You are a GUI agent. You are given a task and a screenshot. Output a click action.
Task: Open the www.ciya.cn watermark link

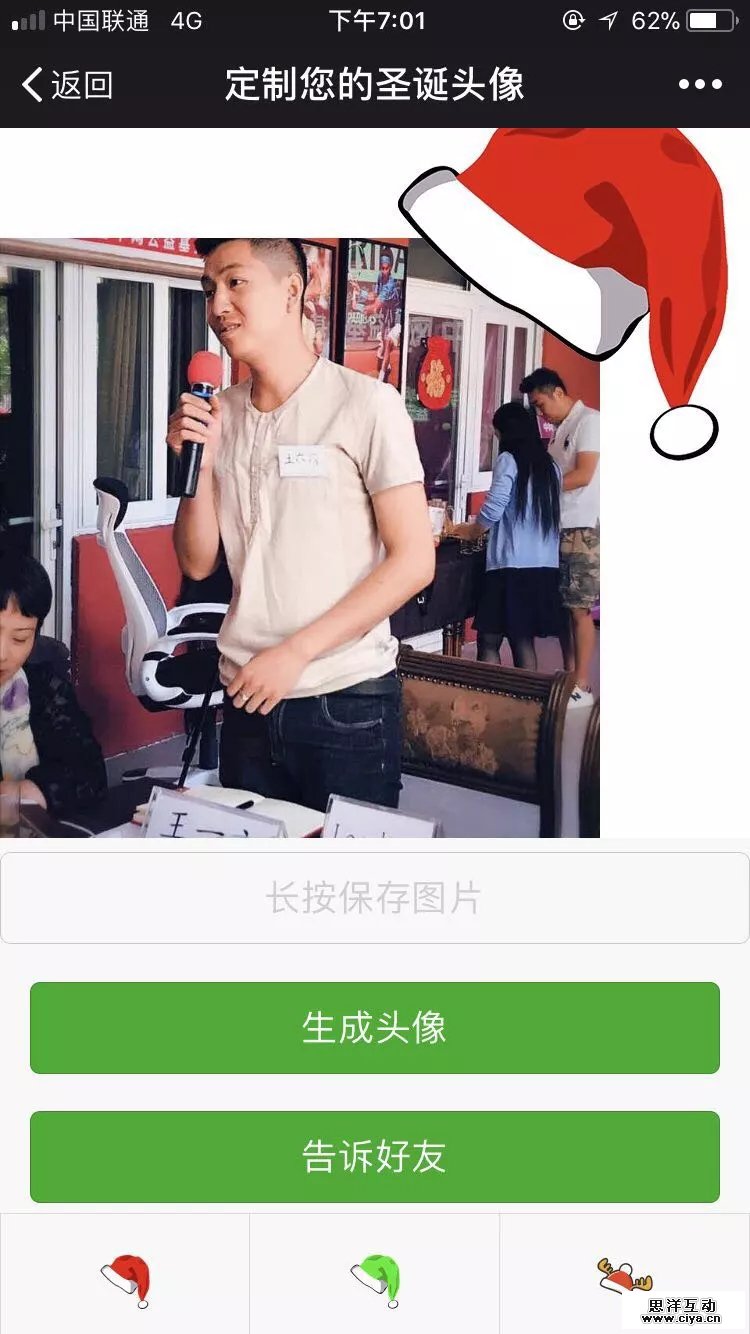(x=682, y=1316)
